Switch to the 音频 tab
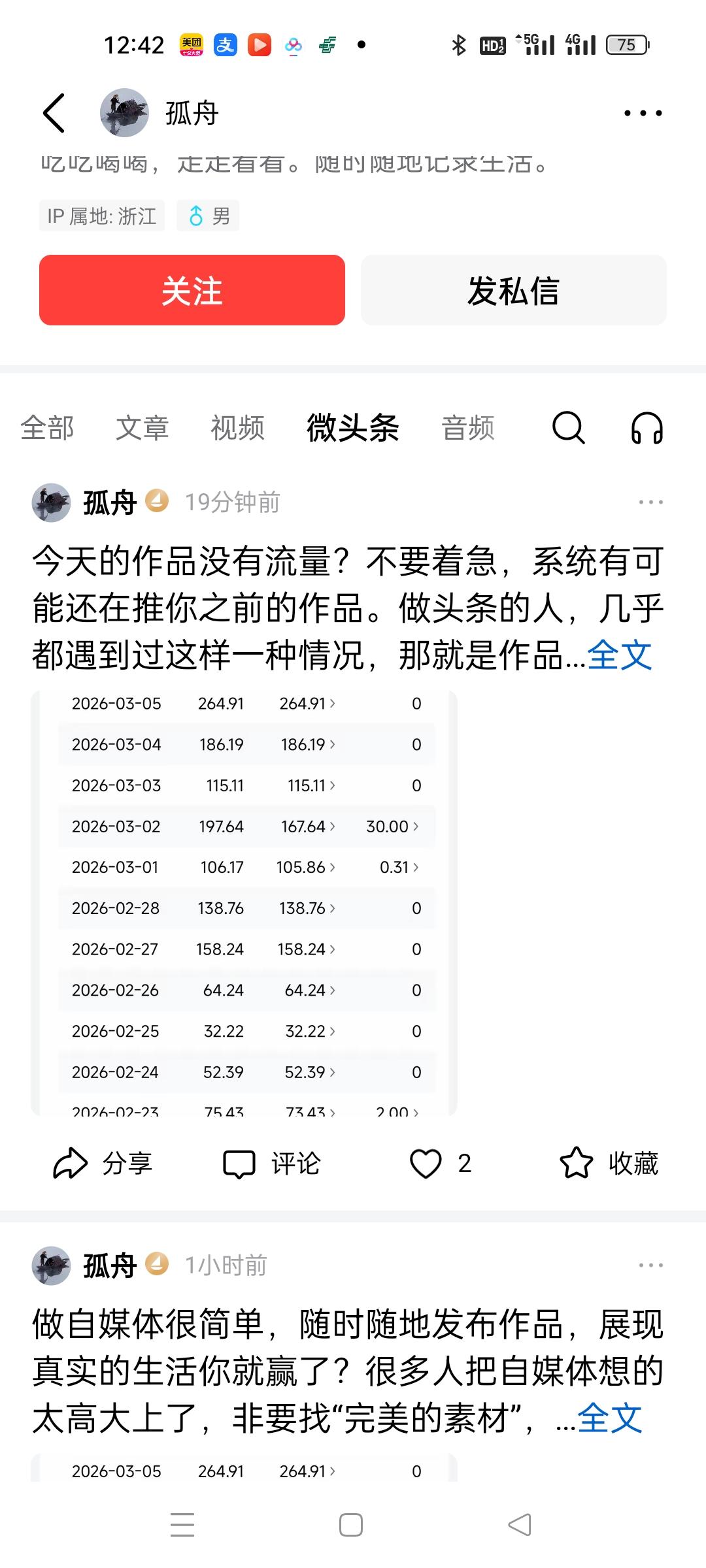The image size is (706, 1568). (468, 427)
